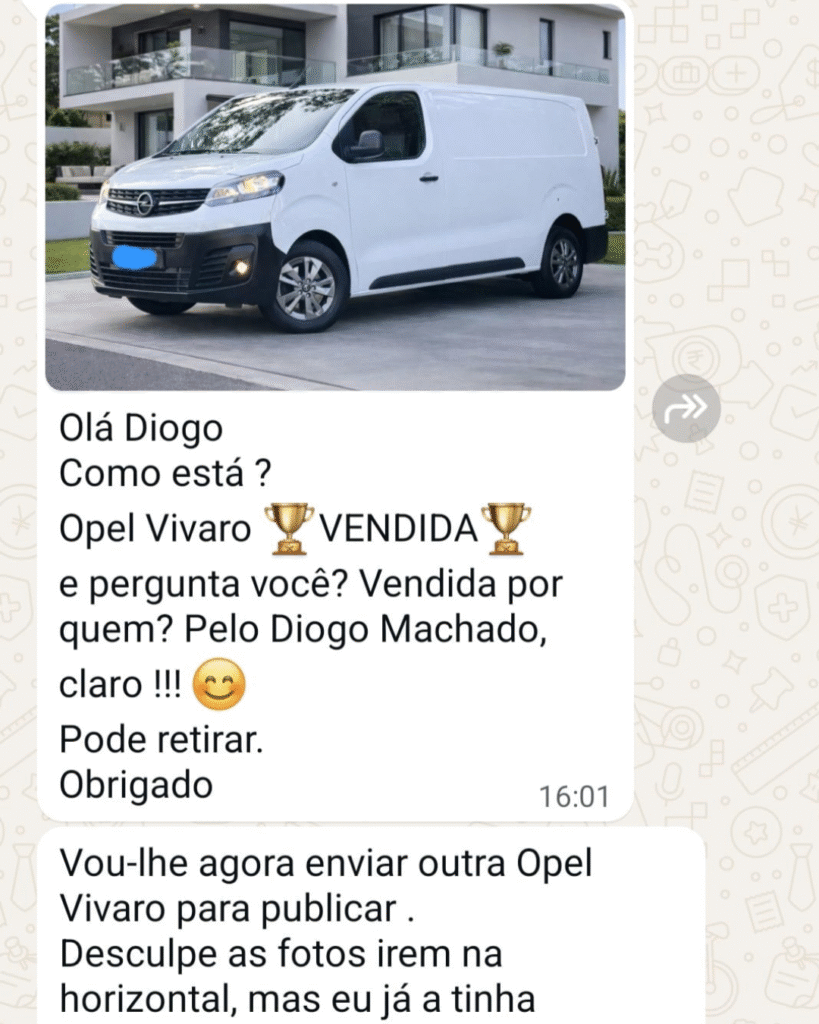Forward the Opel Vivaro photo message
This screenshot has height=1024, width=819.
(686, 408)
